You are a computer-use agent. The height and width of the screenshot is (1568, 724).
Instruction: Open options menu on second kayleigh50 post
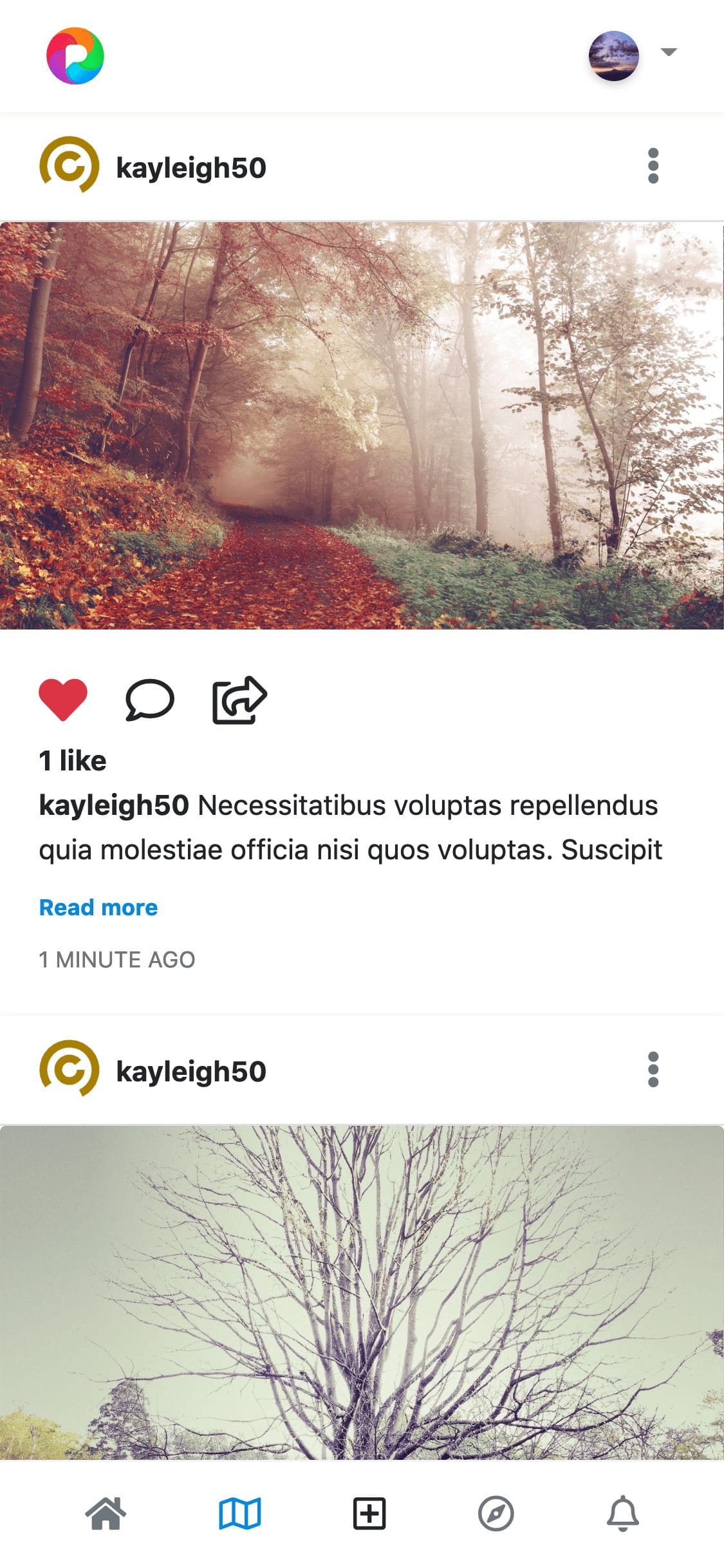coord(653,1070)
